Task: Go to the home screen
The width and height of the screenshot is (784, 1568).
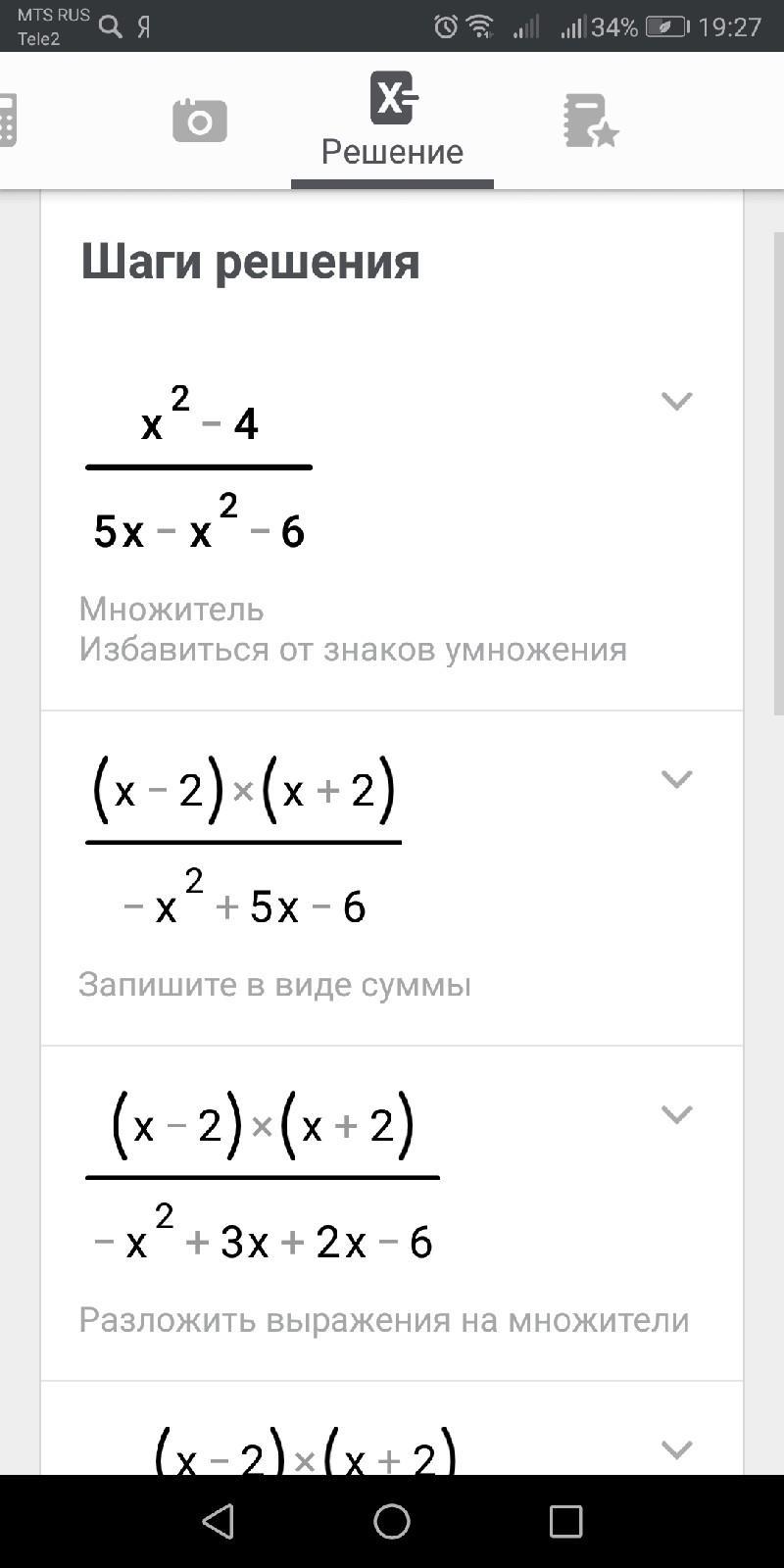Action: (392, 1521)
